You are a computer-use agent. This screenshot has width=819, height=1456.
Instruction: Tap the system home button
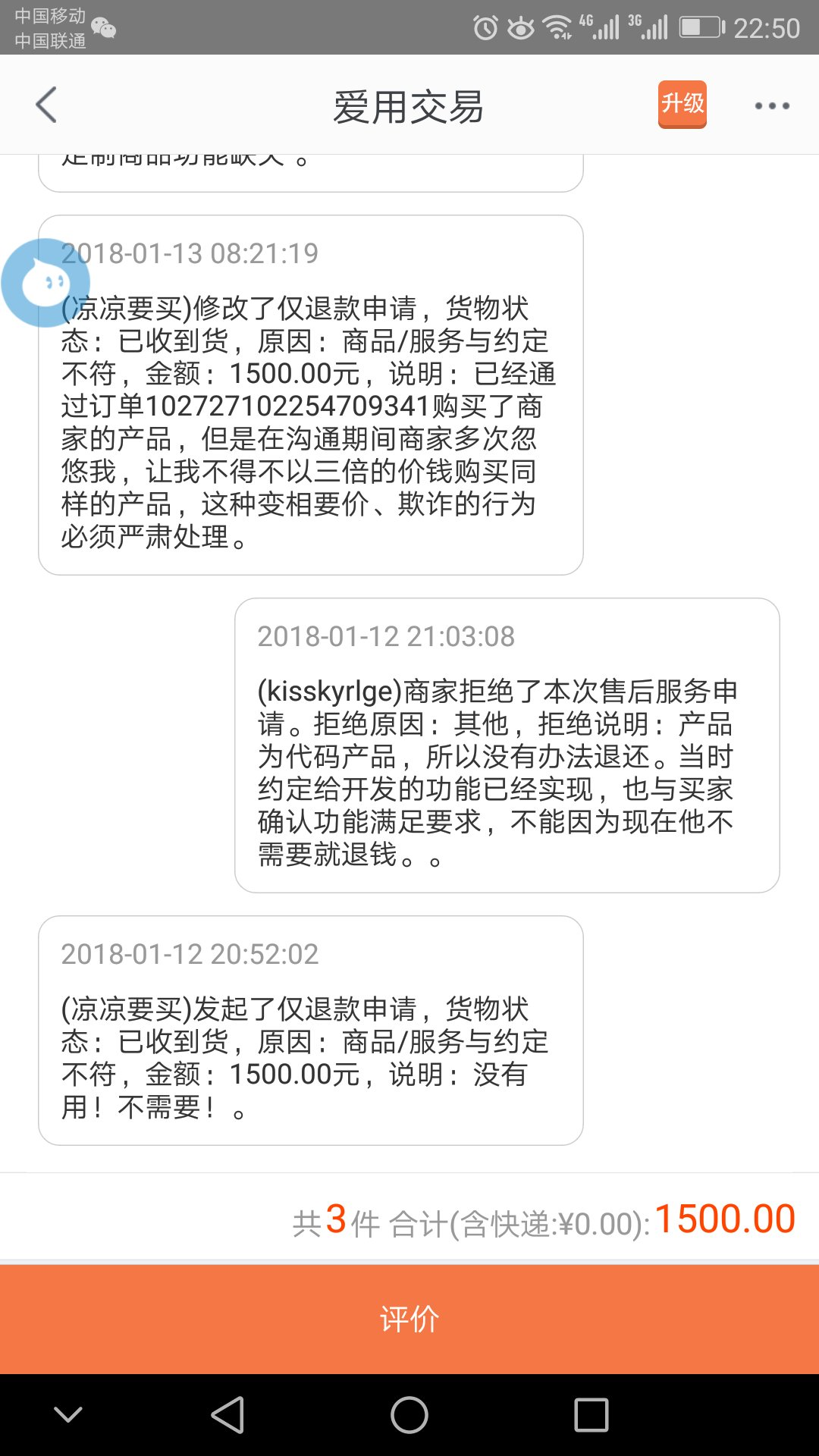[x=409, y=1415]
